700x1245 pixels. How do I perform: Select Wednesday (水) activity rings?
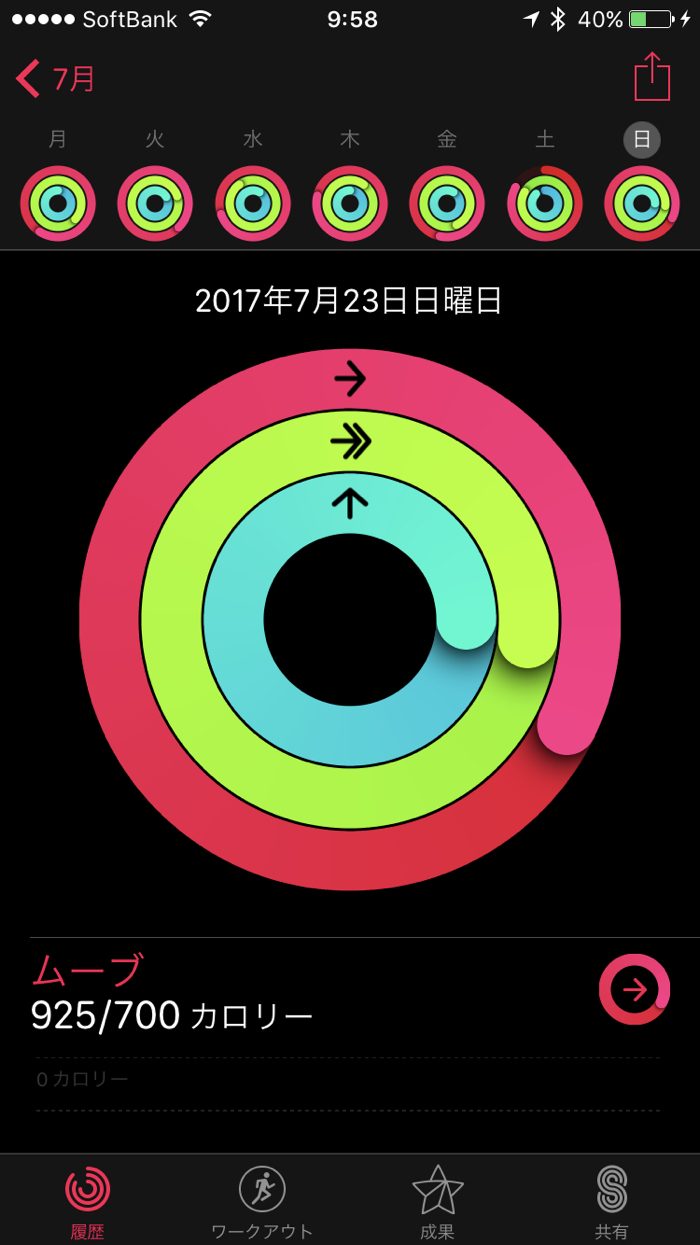pos(253,203)
